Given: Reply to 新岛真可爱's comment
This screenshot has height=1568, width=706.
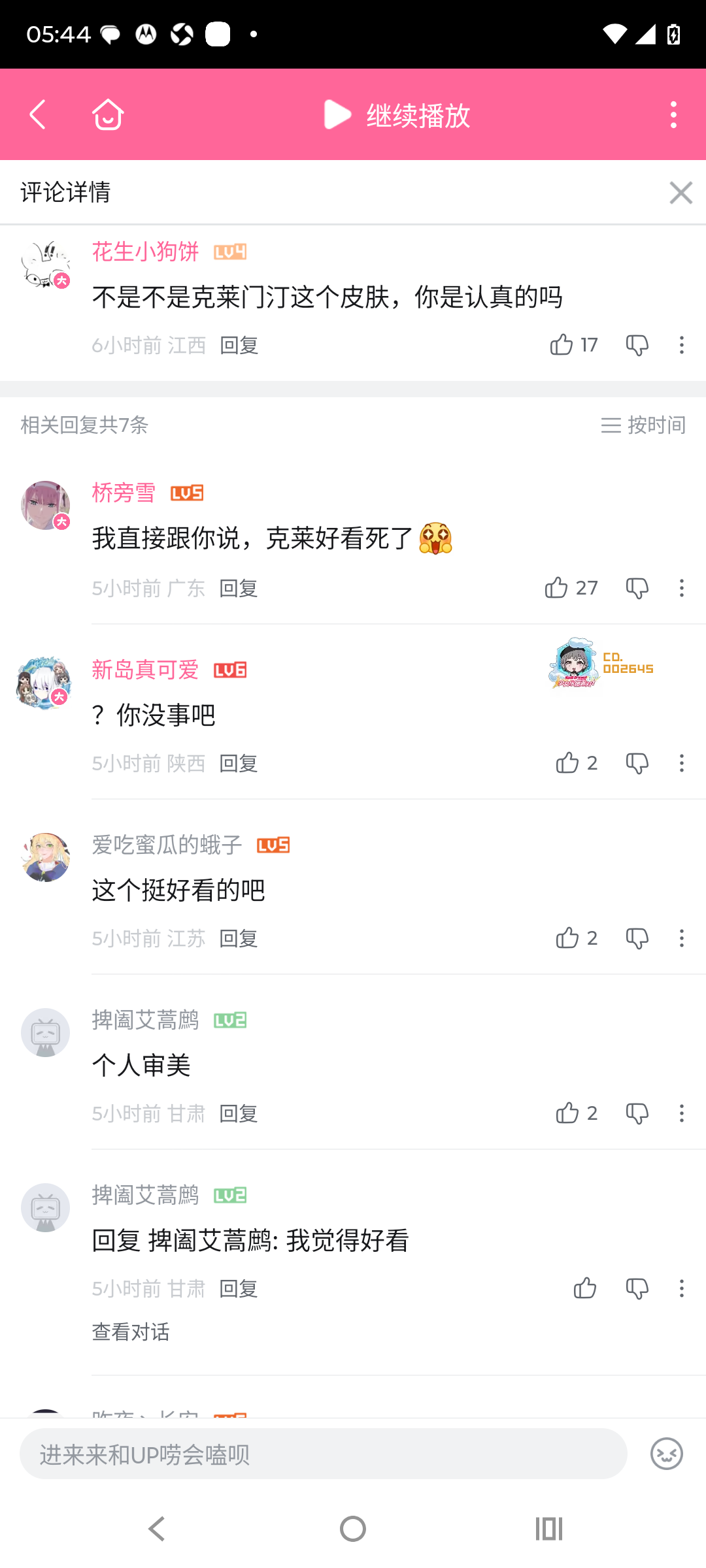Looking at the screenshot, I should (x=239, y=763).
